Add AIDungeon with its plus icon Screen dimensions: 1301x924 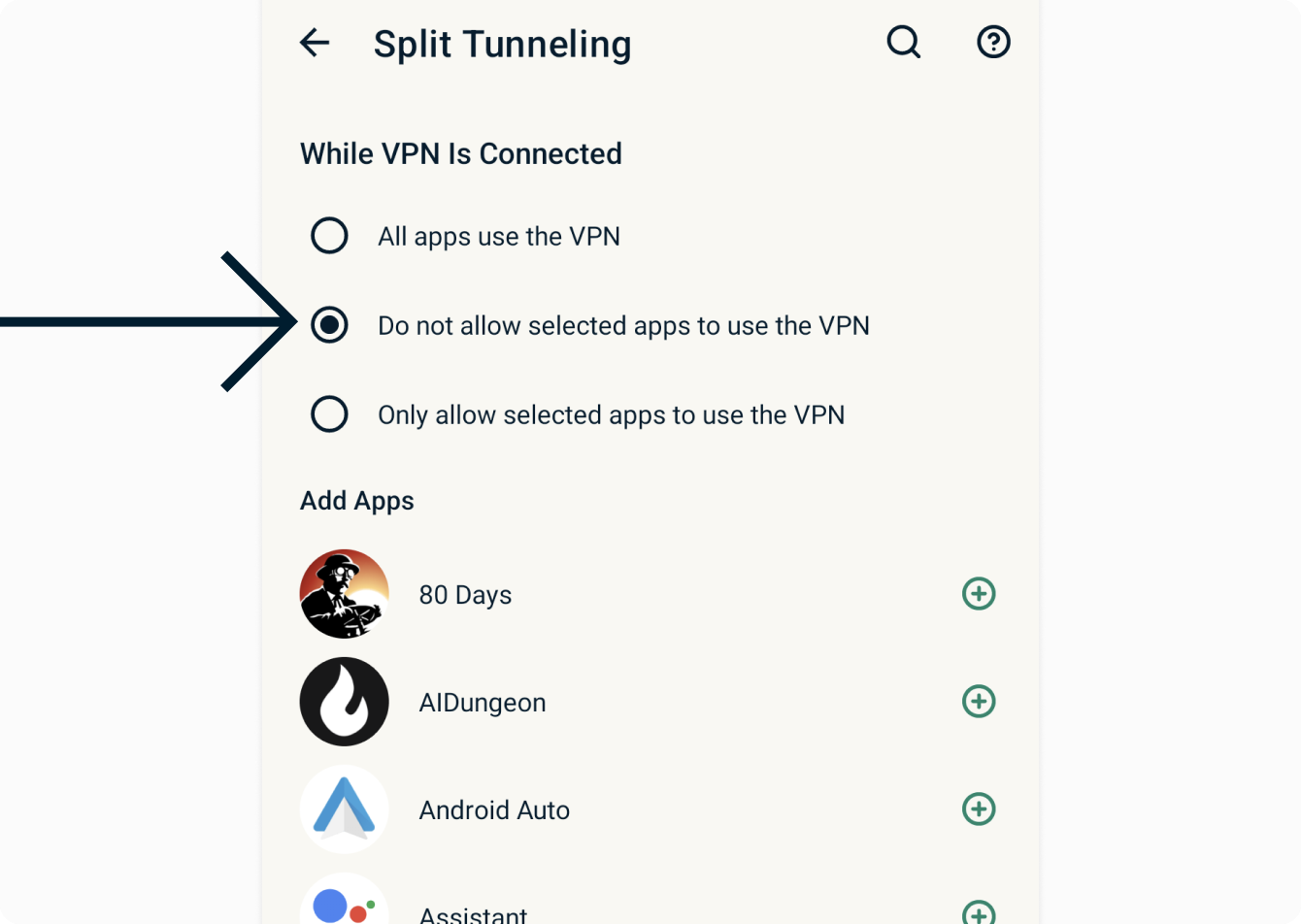click(979, 702)
